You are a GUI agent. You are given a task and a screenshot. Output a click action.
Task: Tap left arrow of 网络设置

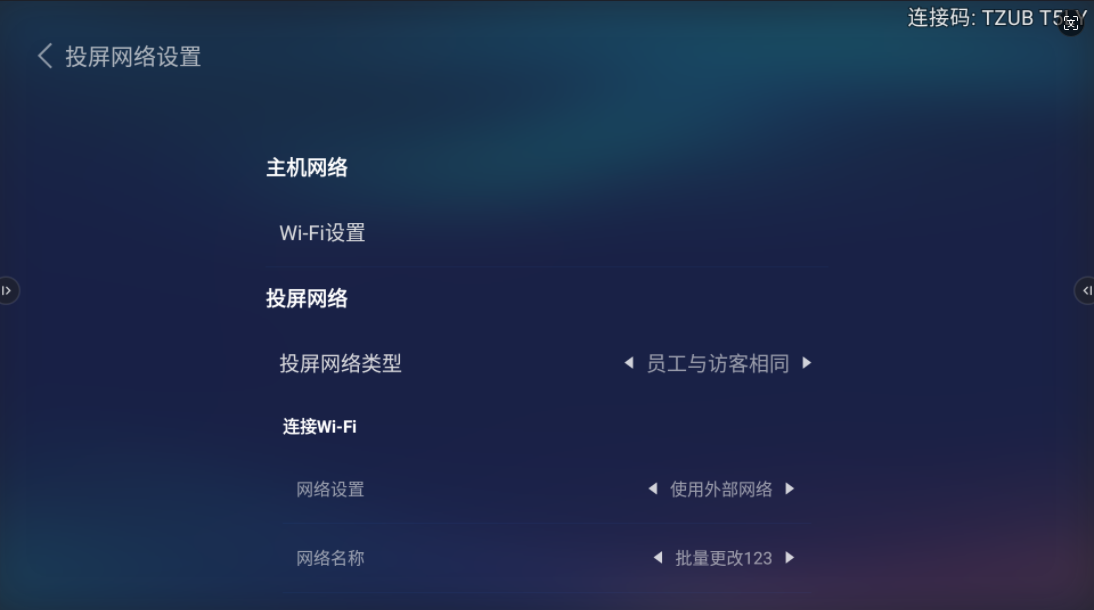652,489
